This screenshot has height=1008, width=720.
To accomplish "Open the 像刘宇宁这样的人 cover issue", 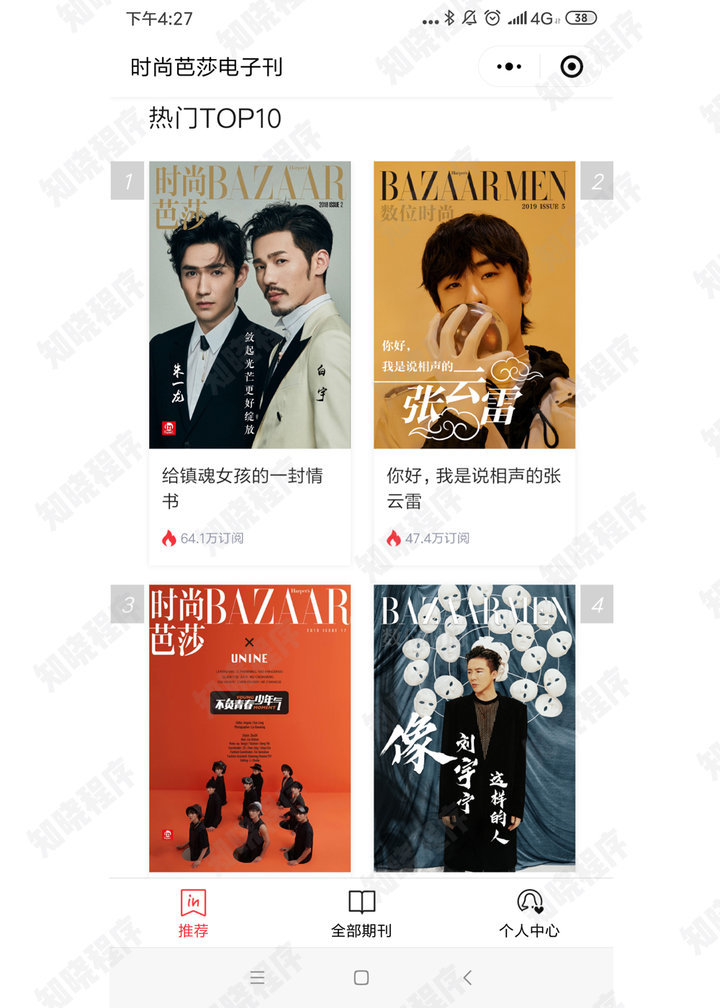I will 474,728.
